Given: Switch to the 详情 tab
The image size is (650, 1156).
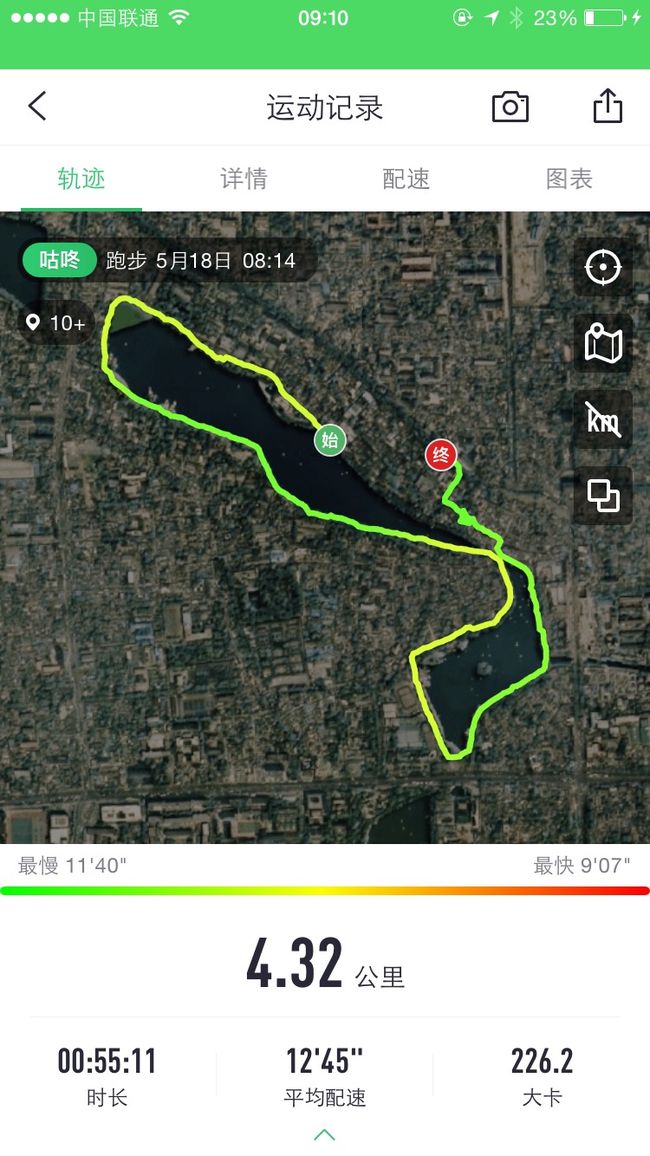Looking at the screenshot, I should [x=244, y=178].
